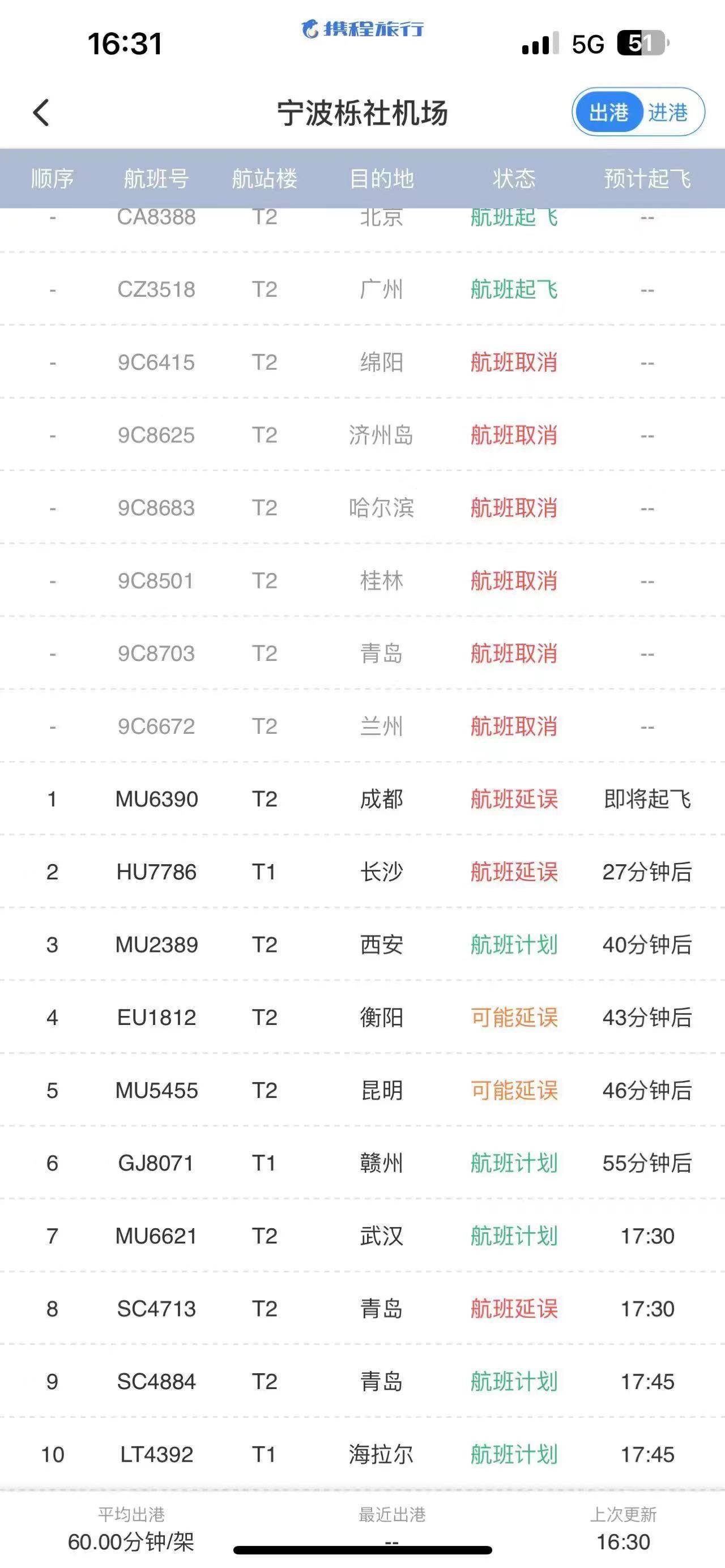
Task: View flight MU2389 to 西安
Action: coord(362,945)
